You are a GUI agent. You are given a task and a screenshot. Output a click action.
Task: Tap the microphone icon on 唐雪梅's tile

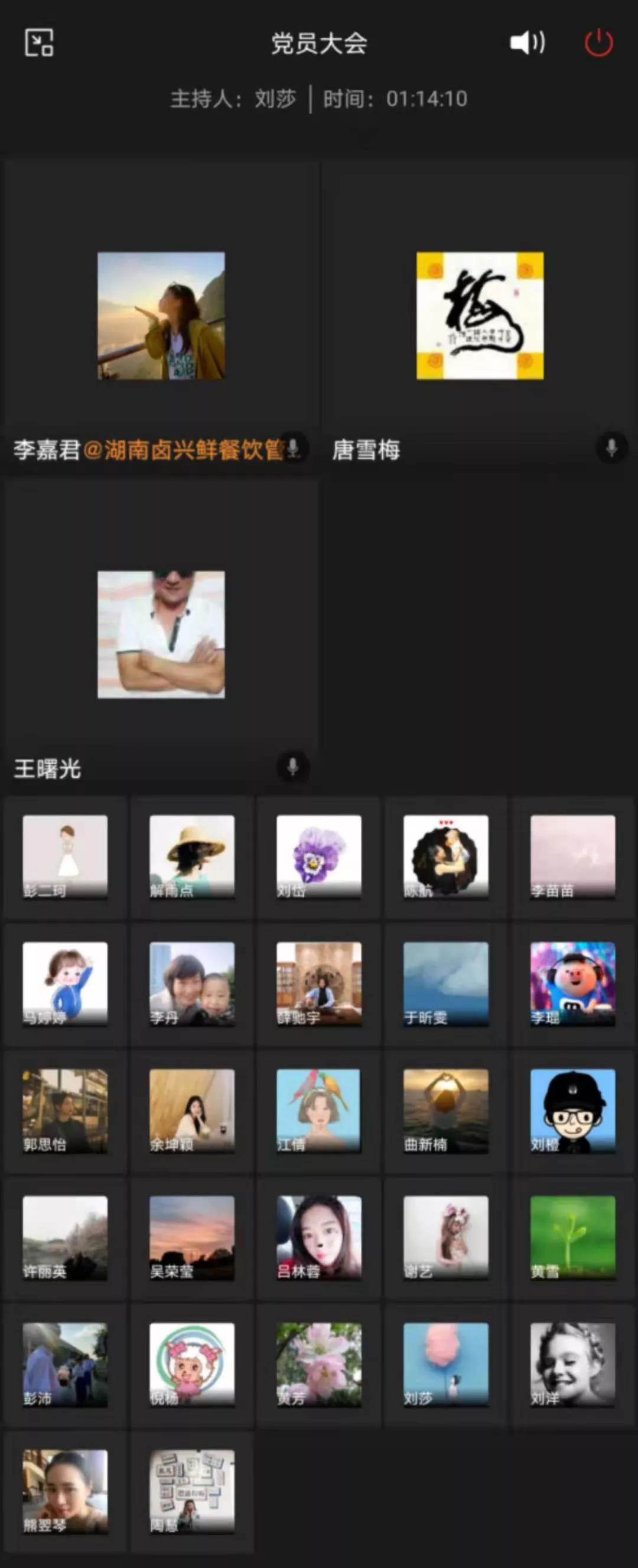(611, 448)
